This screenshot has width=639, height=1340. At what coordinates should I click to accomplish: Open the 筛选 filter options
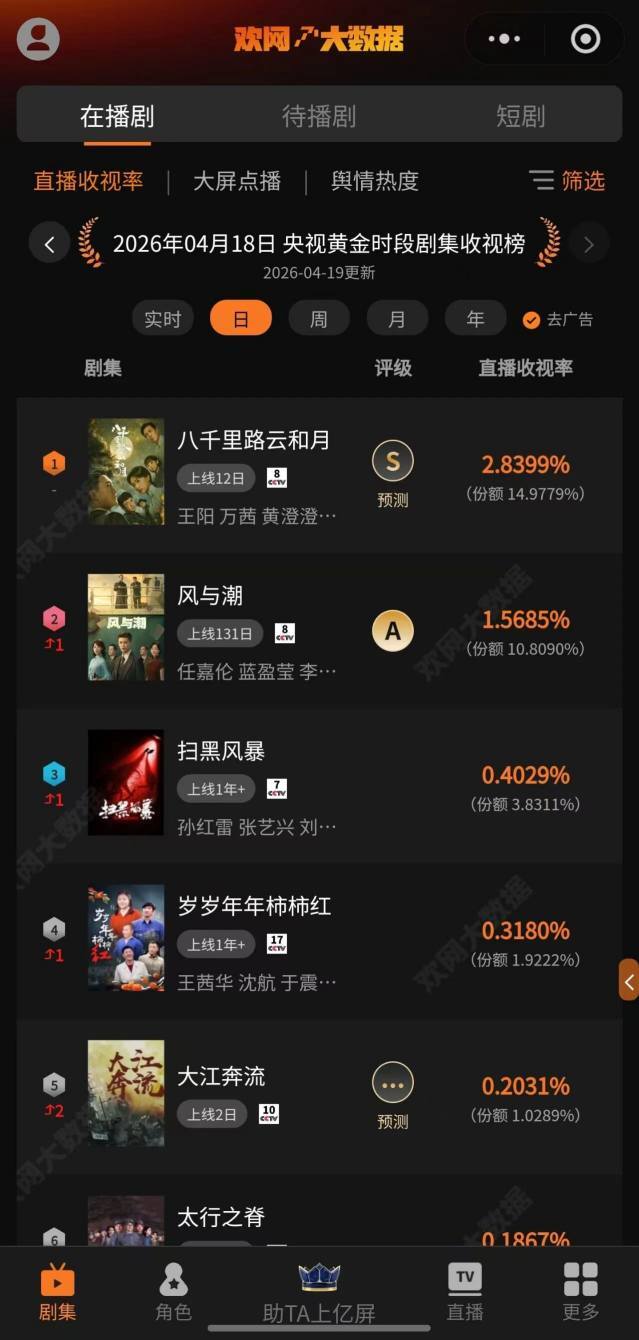coord(567,181)
